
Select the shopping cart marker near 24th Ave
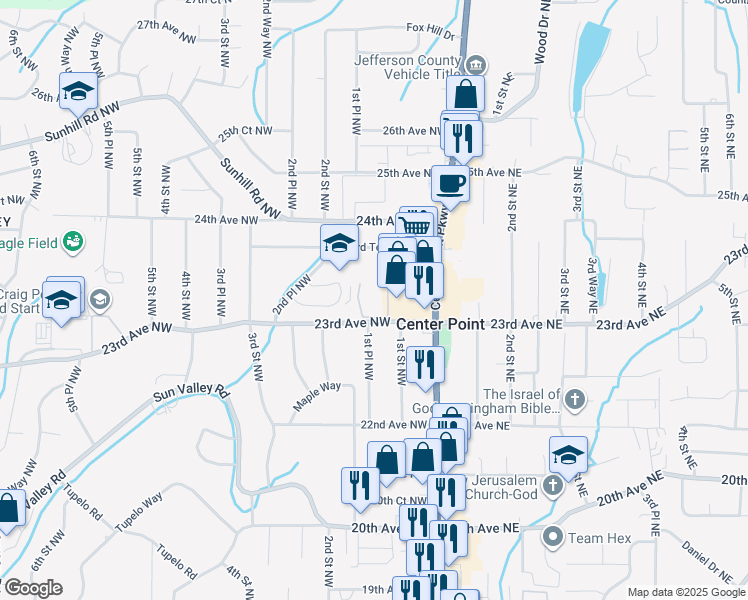(x=413, y=226)
